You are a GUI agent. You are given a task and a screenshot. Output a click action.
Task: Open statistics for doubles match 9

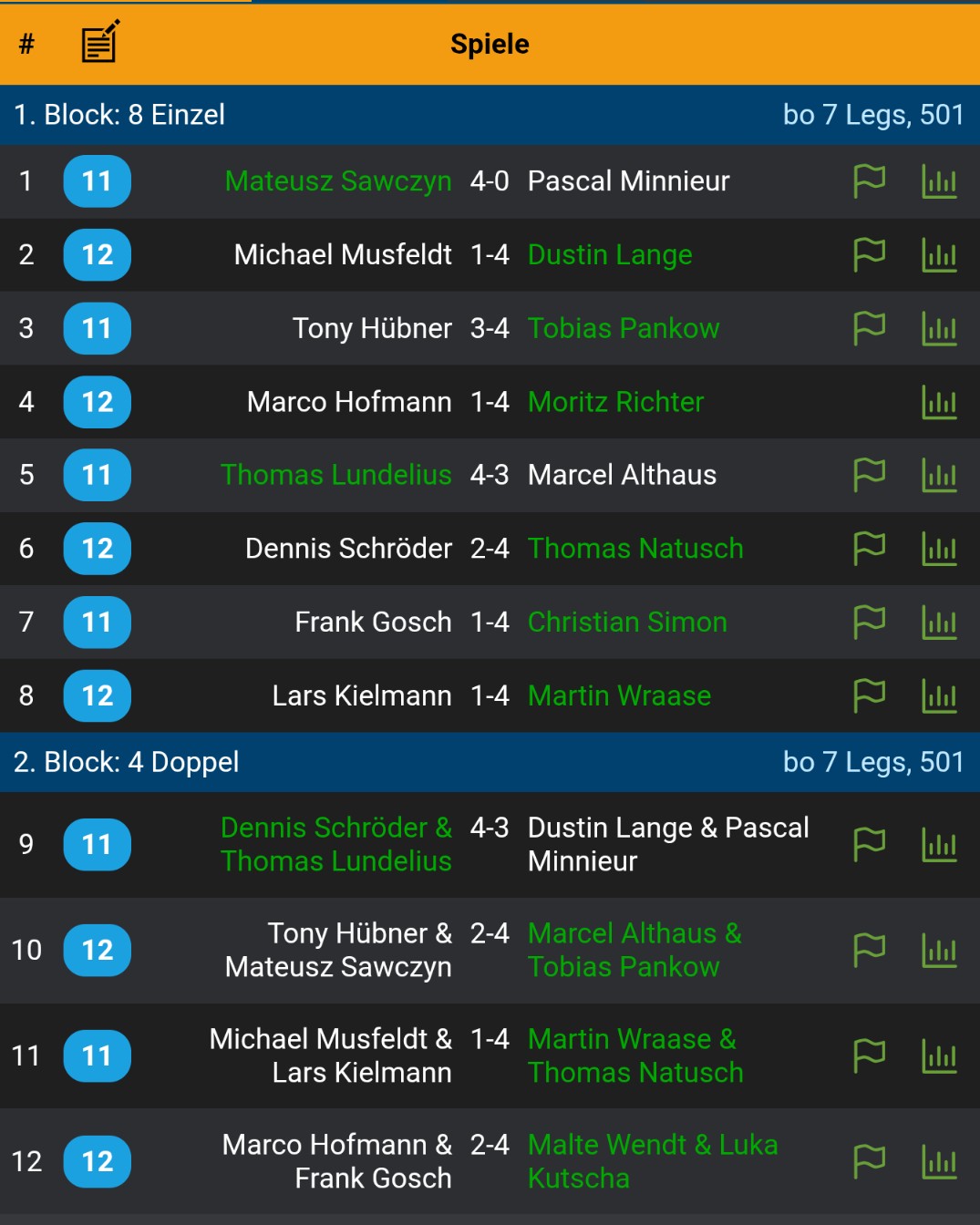click(939, 845)
